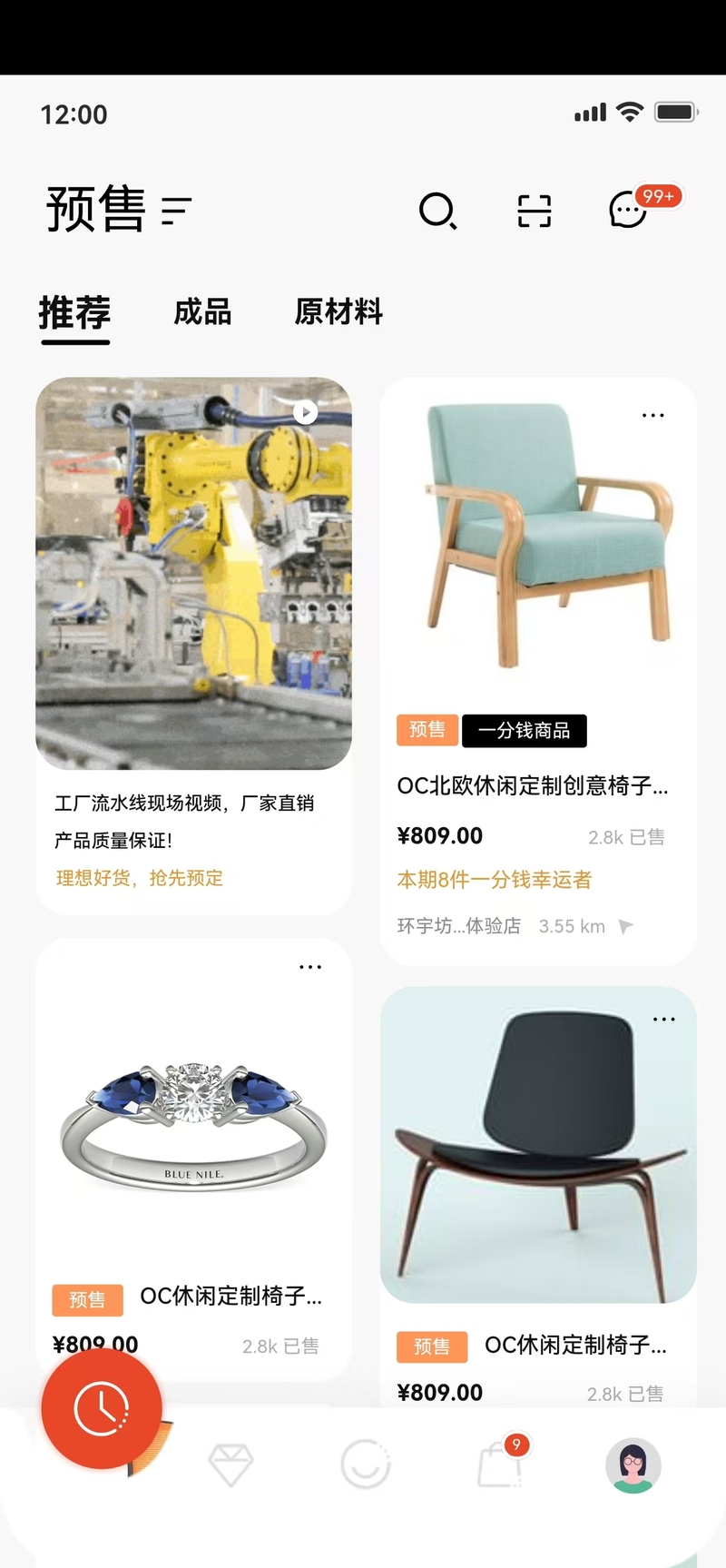Select the 推荐 tab
Image resolution: width=726 pixels, height=1568 pixels.
click(x=75, y=312)
